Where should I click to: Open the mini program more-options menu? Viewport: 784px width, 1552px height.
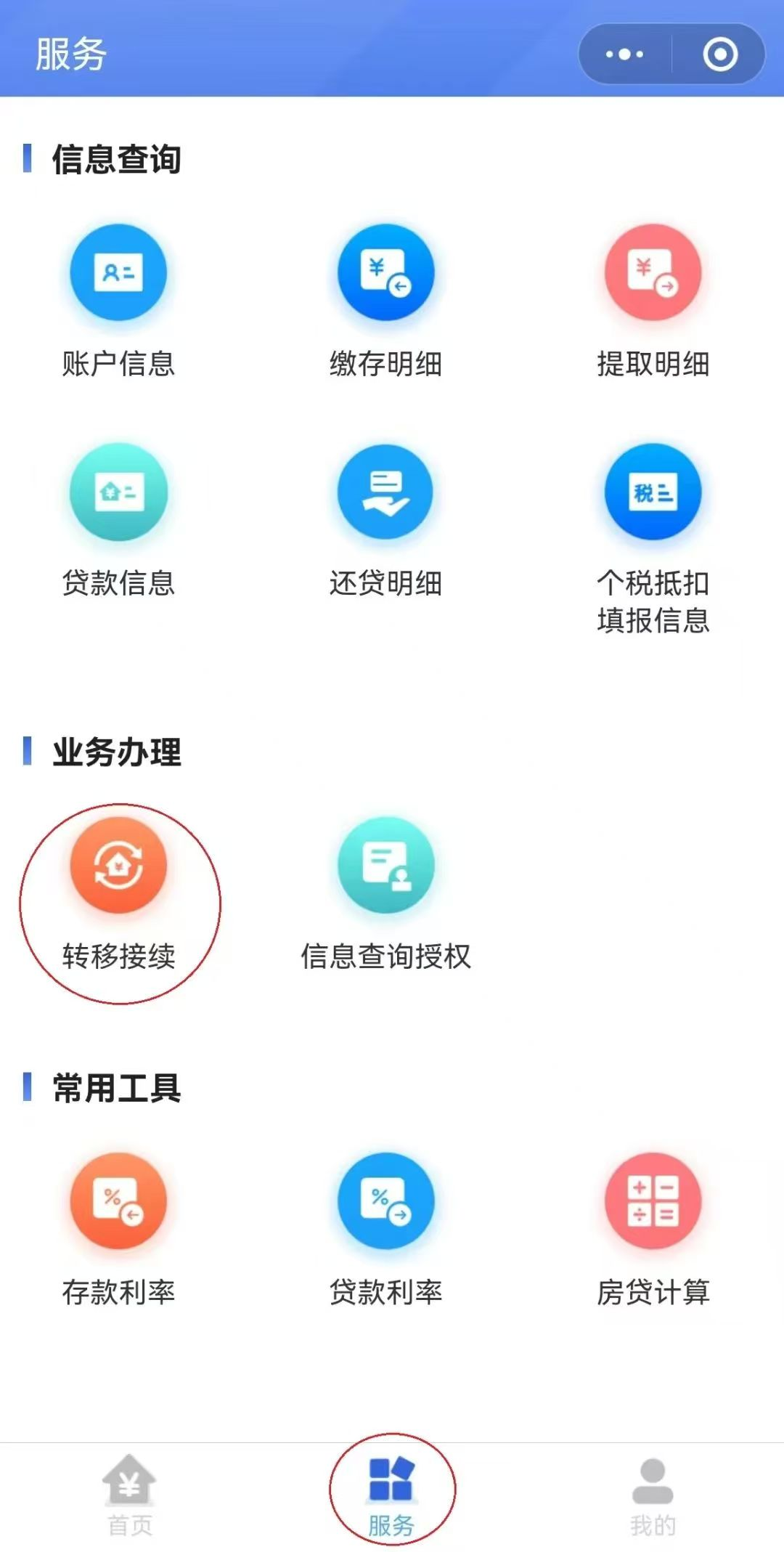pyautogui.click(x=625, y=54)
